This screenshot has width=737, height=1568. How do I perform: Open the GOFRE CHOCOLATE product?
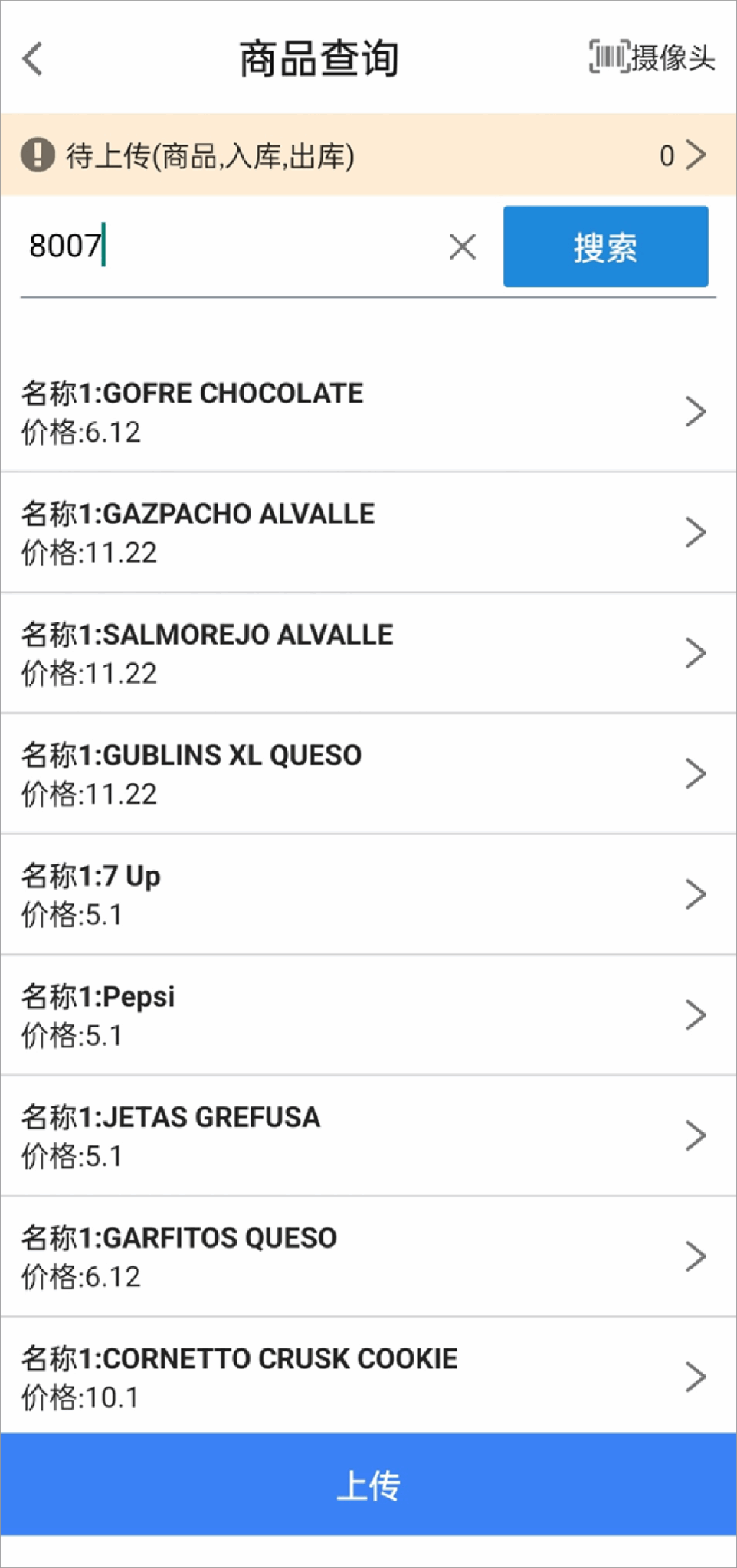click(368, 412)
